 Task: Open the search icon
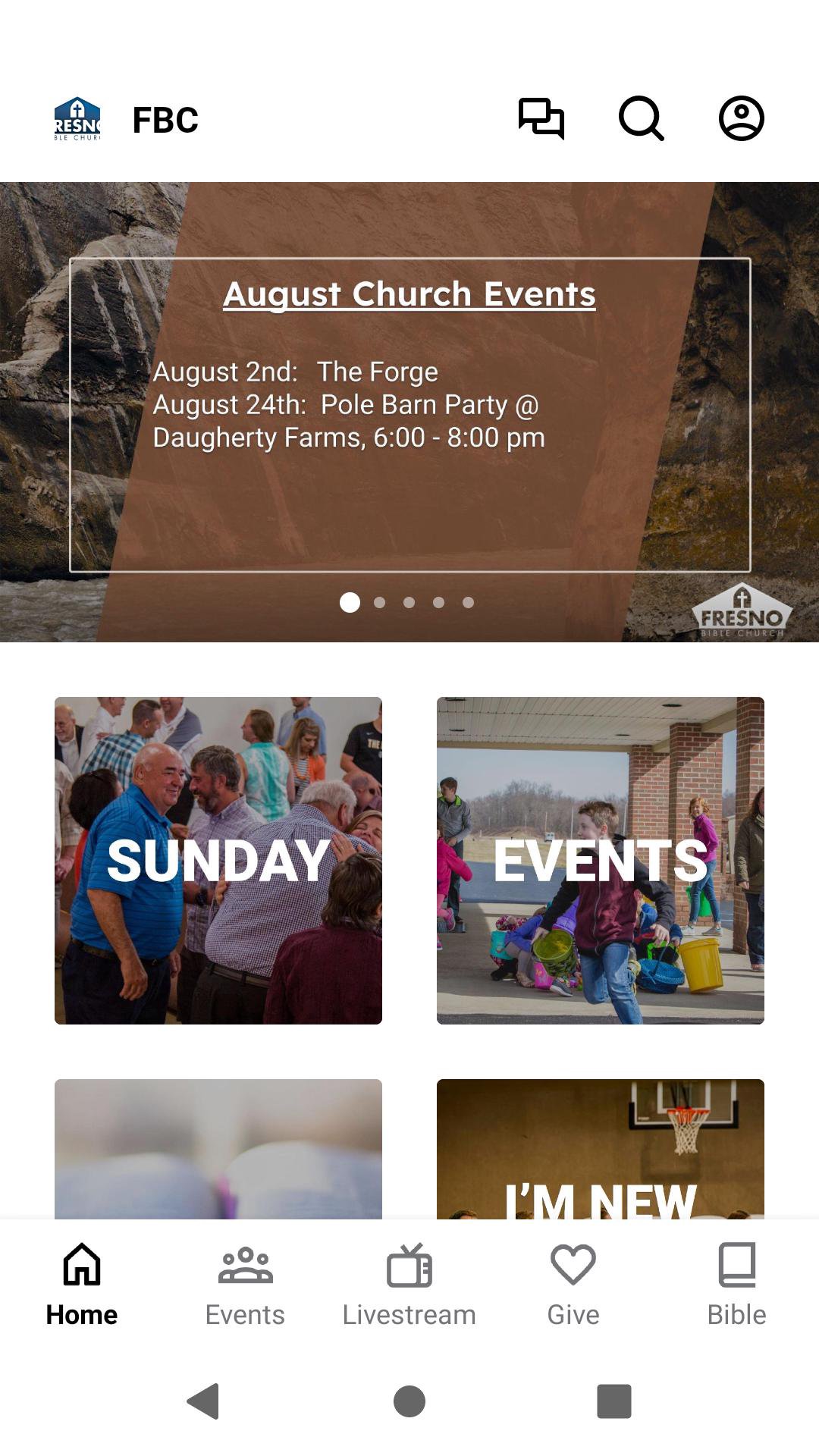(x=642, y=119)
